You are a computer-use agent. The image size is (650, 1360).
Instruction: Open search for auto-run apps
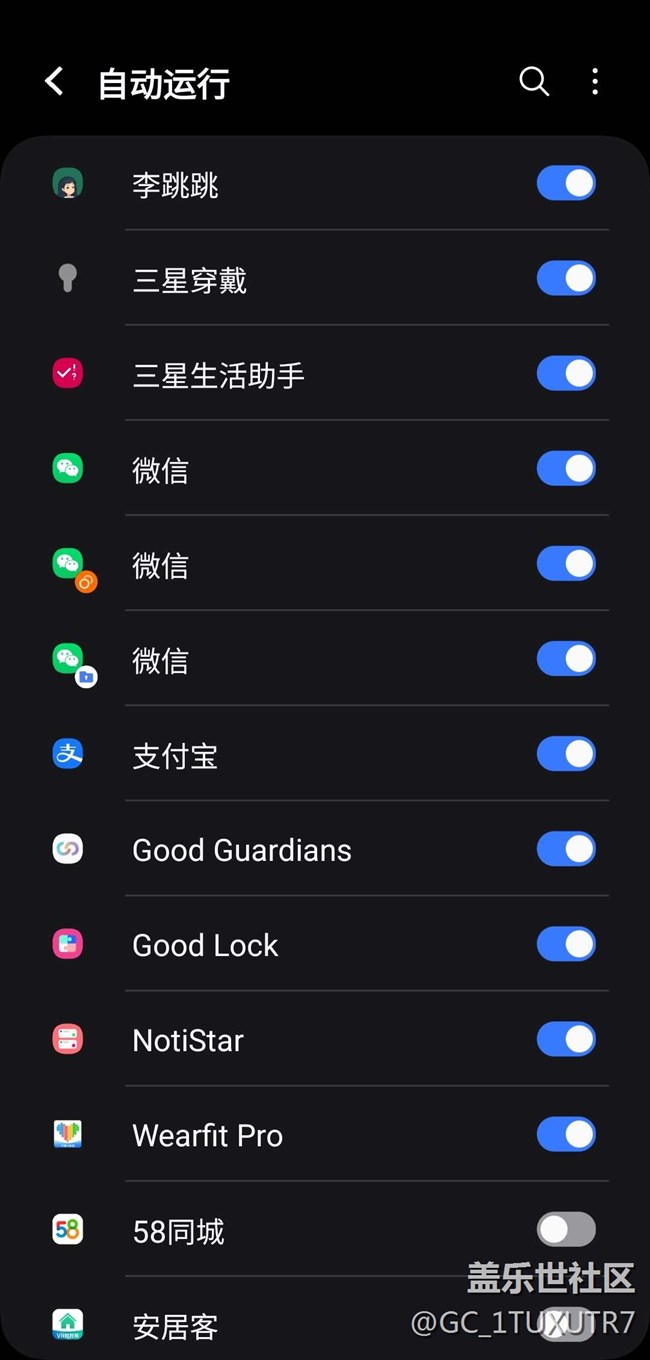(534, 82)
